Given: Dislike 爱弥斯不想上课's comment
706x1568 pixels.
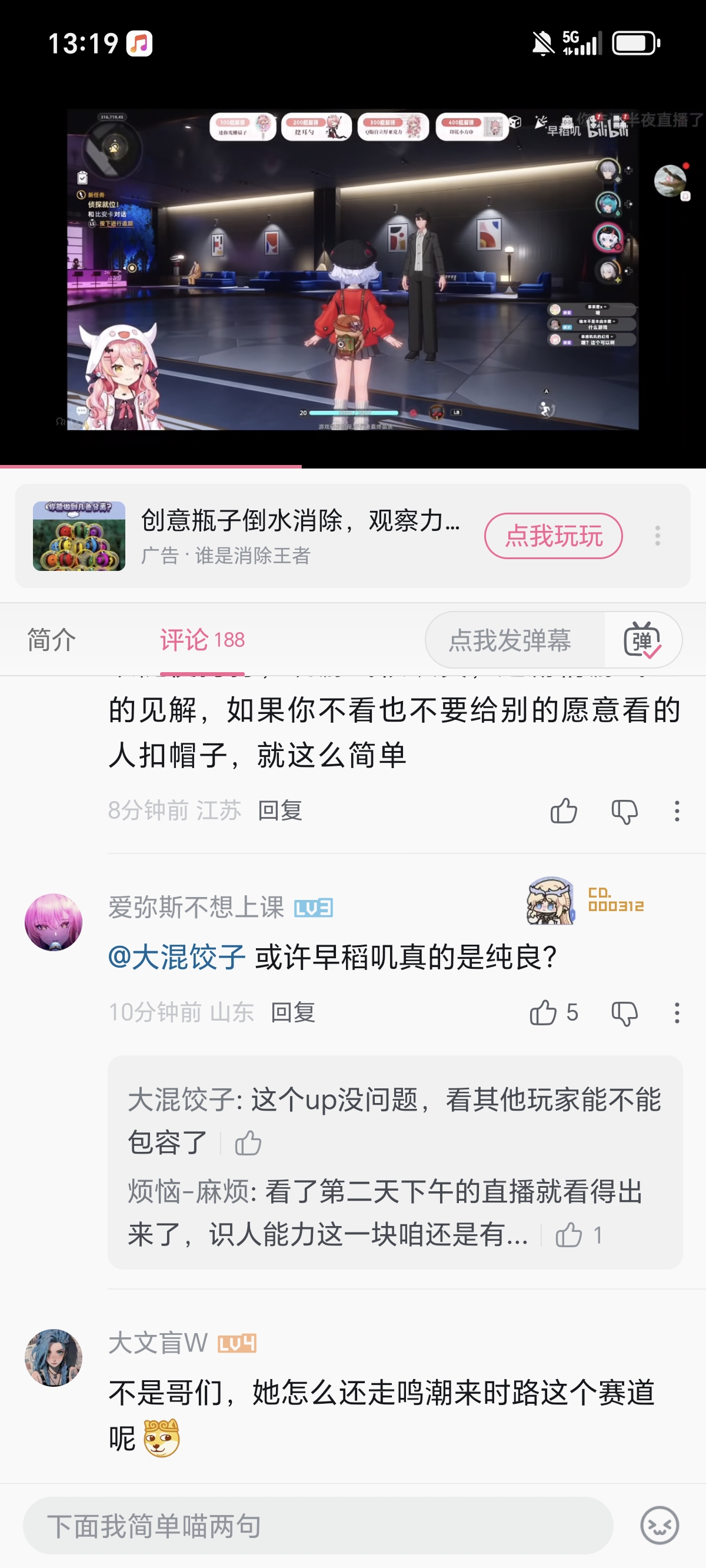Looking at the screenshot, I should (x=624, y=1013).
